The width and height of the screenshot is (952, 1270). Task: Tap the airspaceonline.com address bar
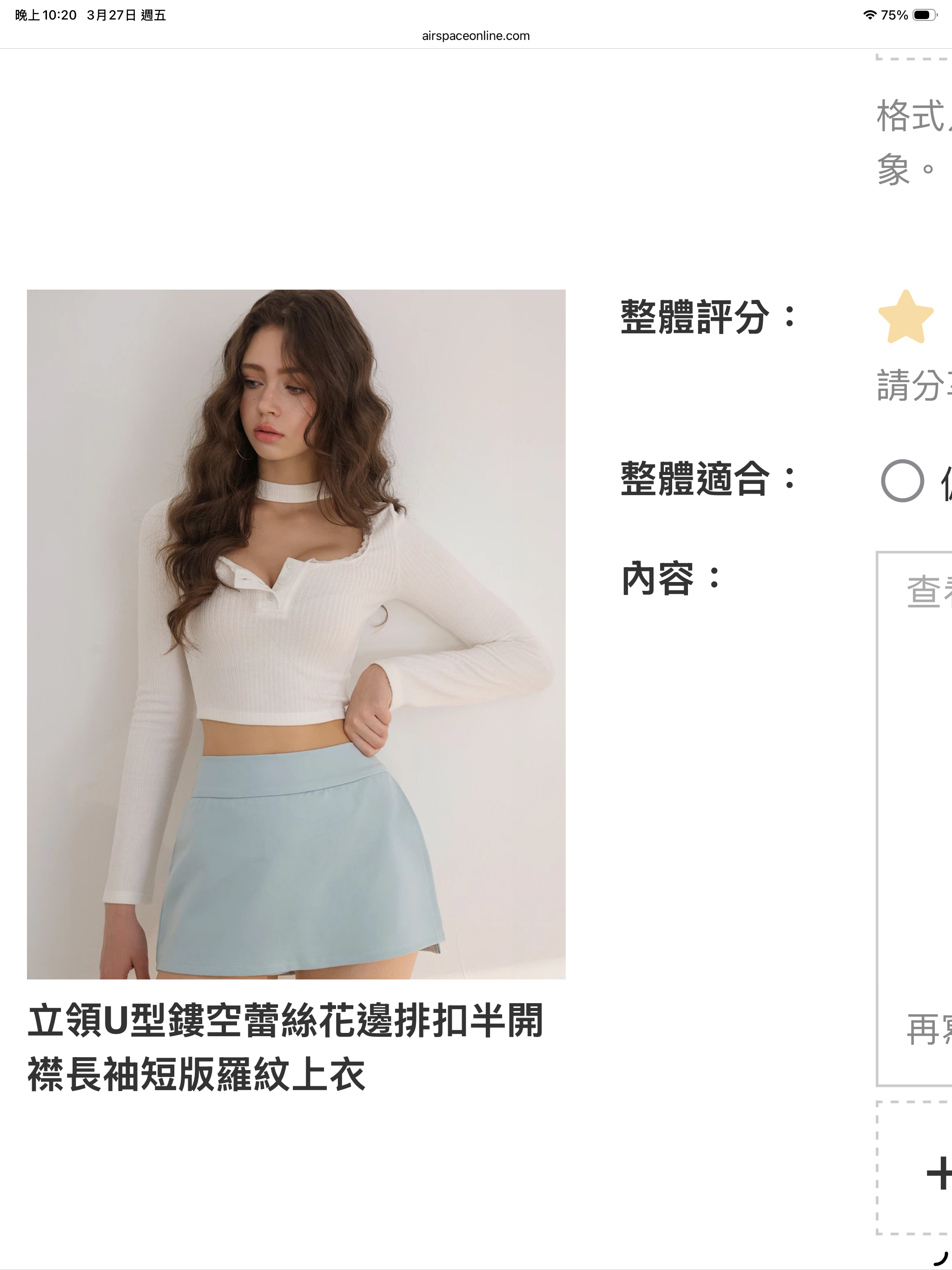pyautogui.click(x=476, y=36)
